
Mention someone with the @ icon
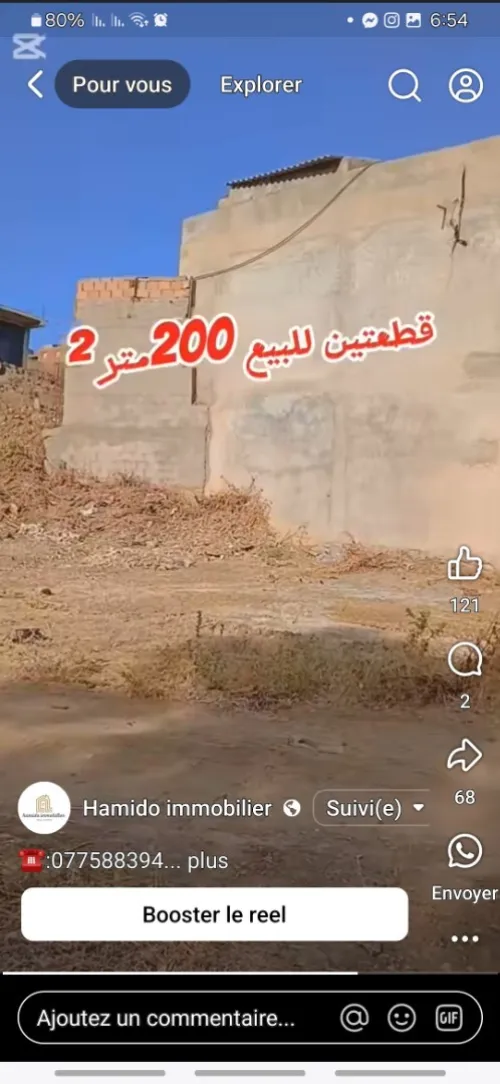coord(355,1018)
